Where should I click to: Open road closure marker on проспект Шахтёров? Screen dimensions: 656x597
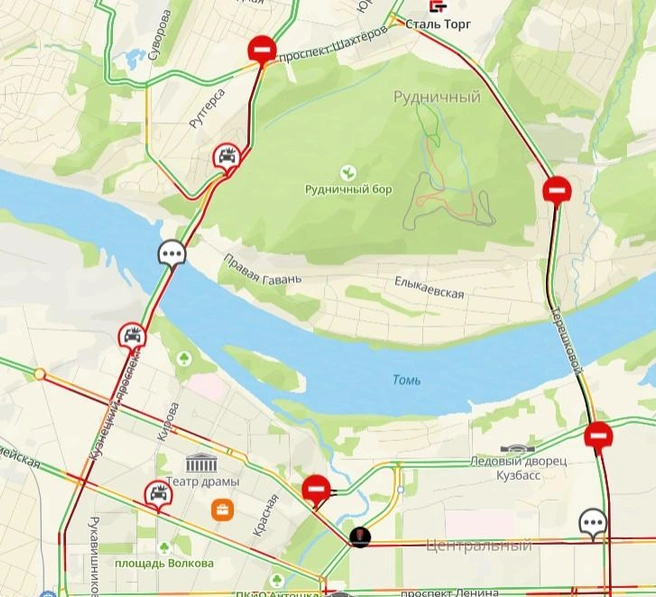(262, 48)
